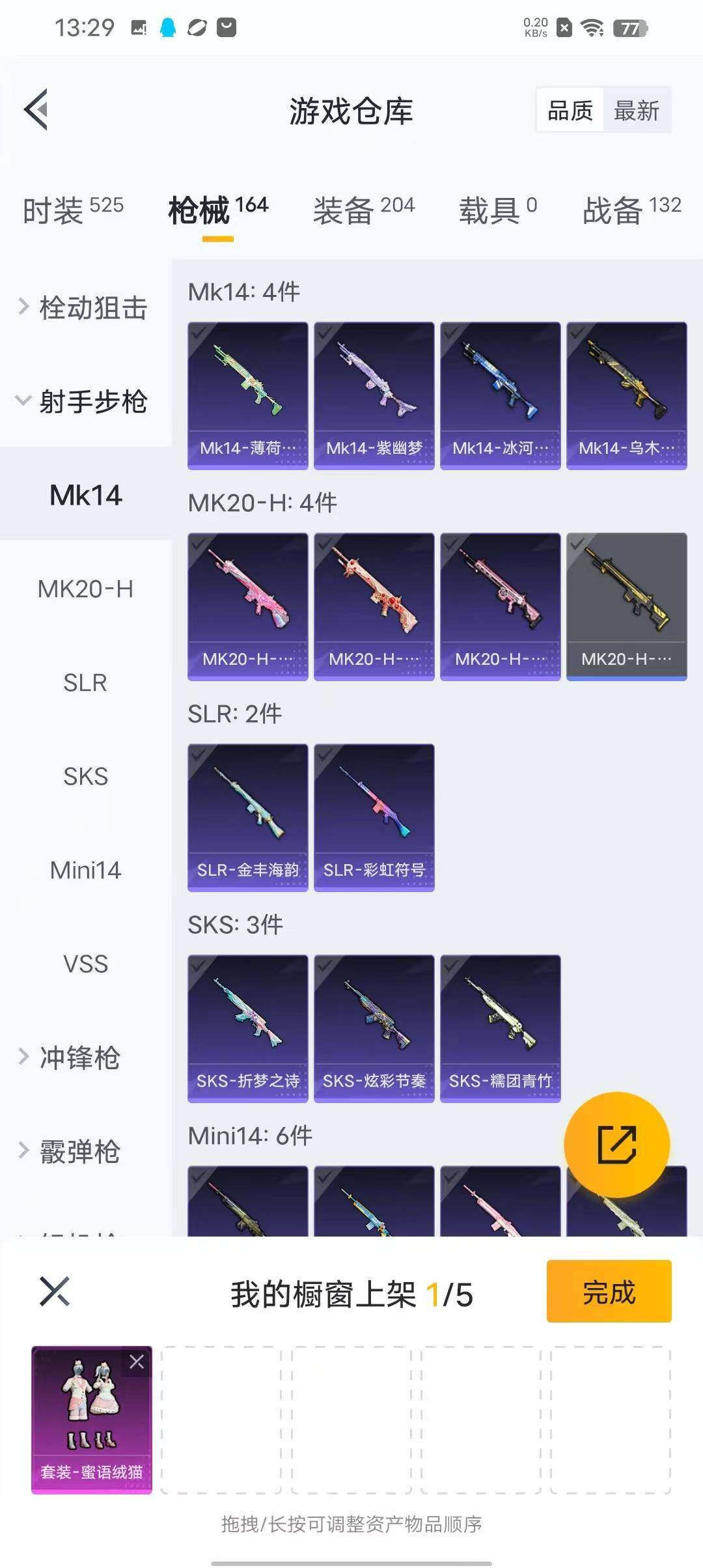Image resolution: width=703 pixels, height=1568 pixels.
Task: Select the SKS-糯团青竹 skin
Action: point(500,1028)
